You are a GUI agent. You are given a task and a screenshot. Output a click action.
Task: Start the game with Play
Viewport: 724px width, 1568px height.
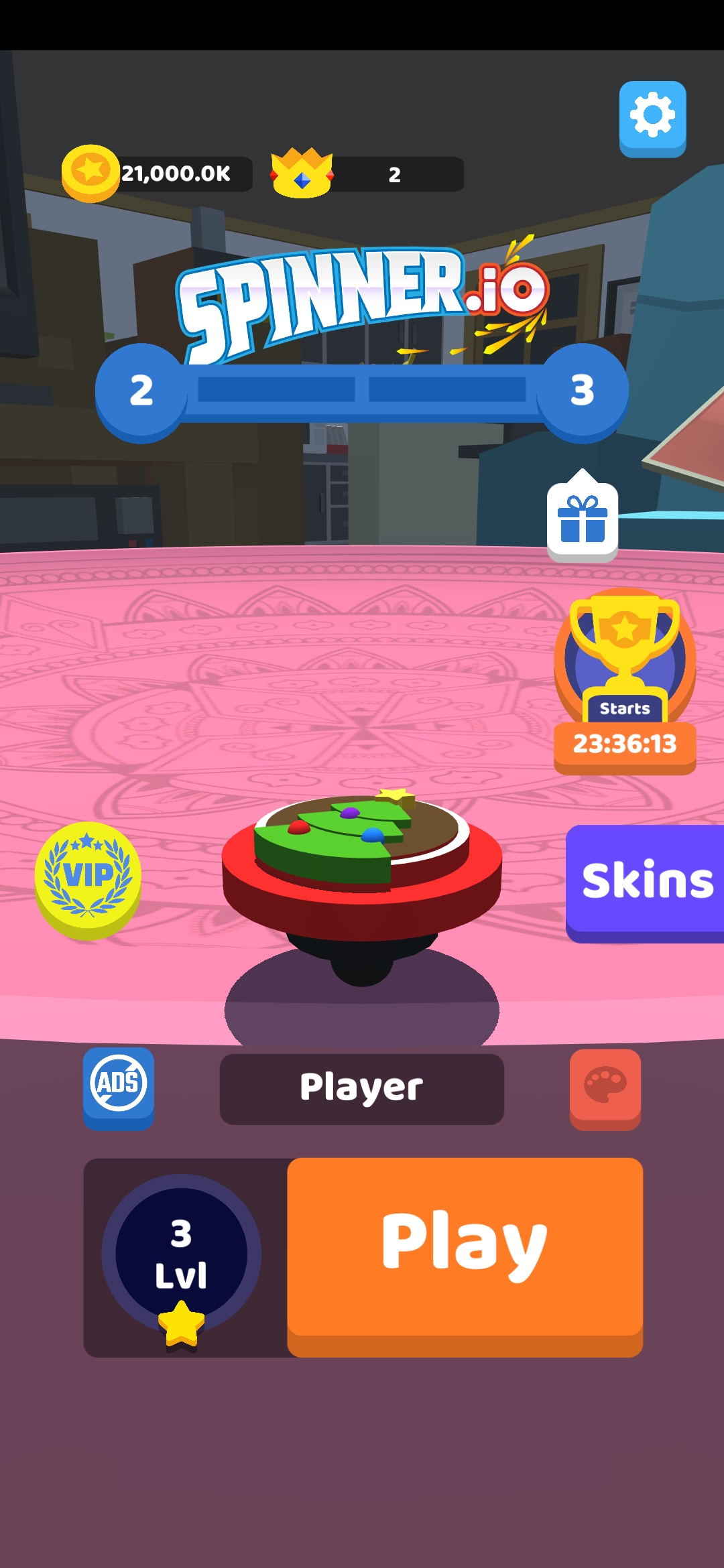465,1252
